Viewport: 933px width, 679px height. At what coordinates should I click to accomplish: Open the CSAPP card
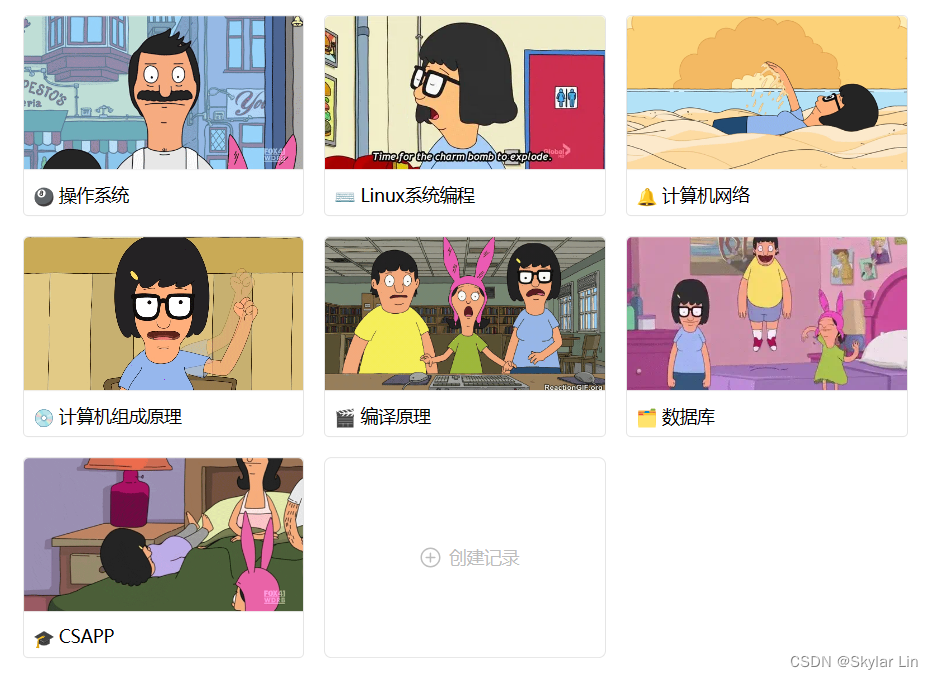point(163,558)
